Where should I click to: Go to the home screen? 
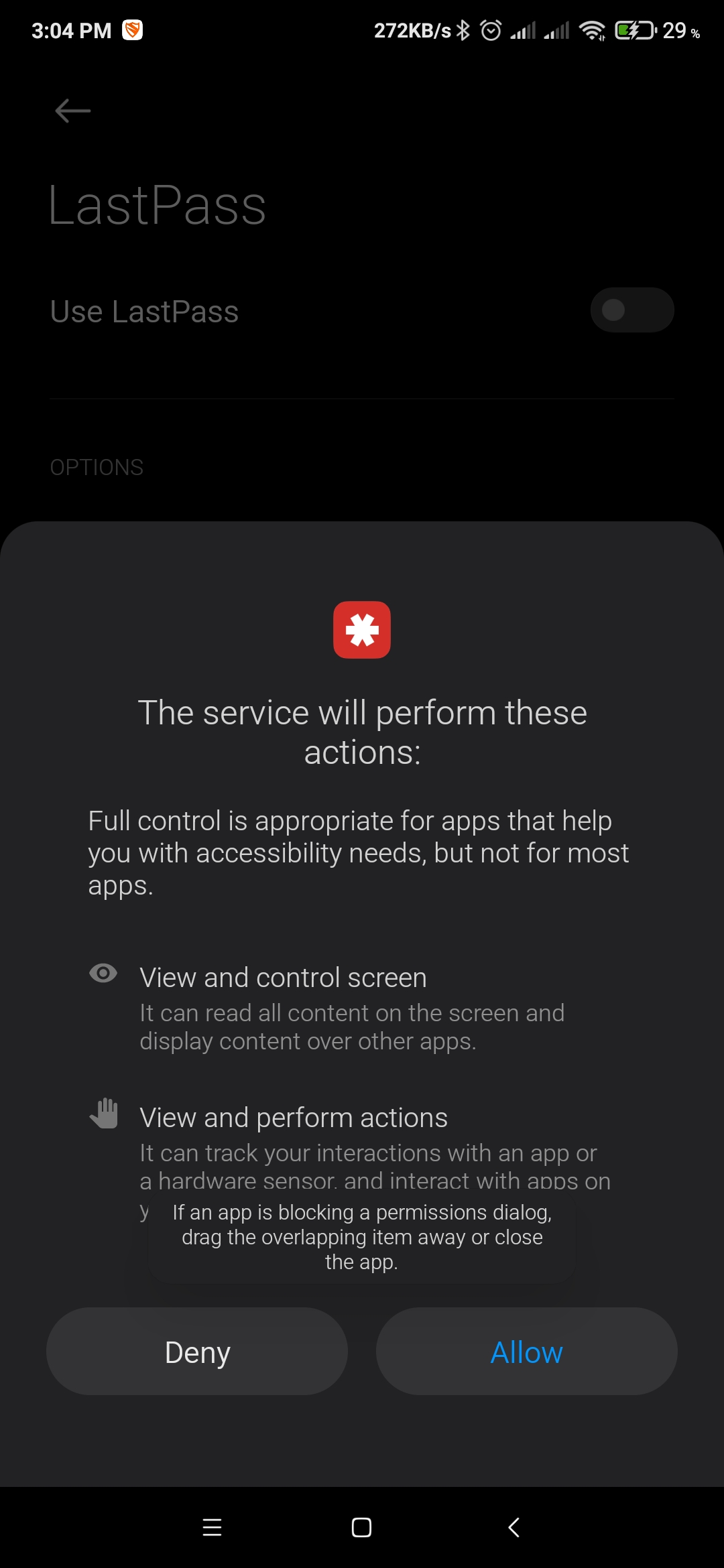tap(362, 1527)
